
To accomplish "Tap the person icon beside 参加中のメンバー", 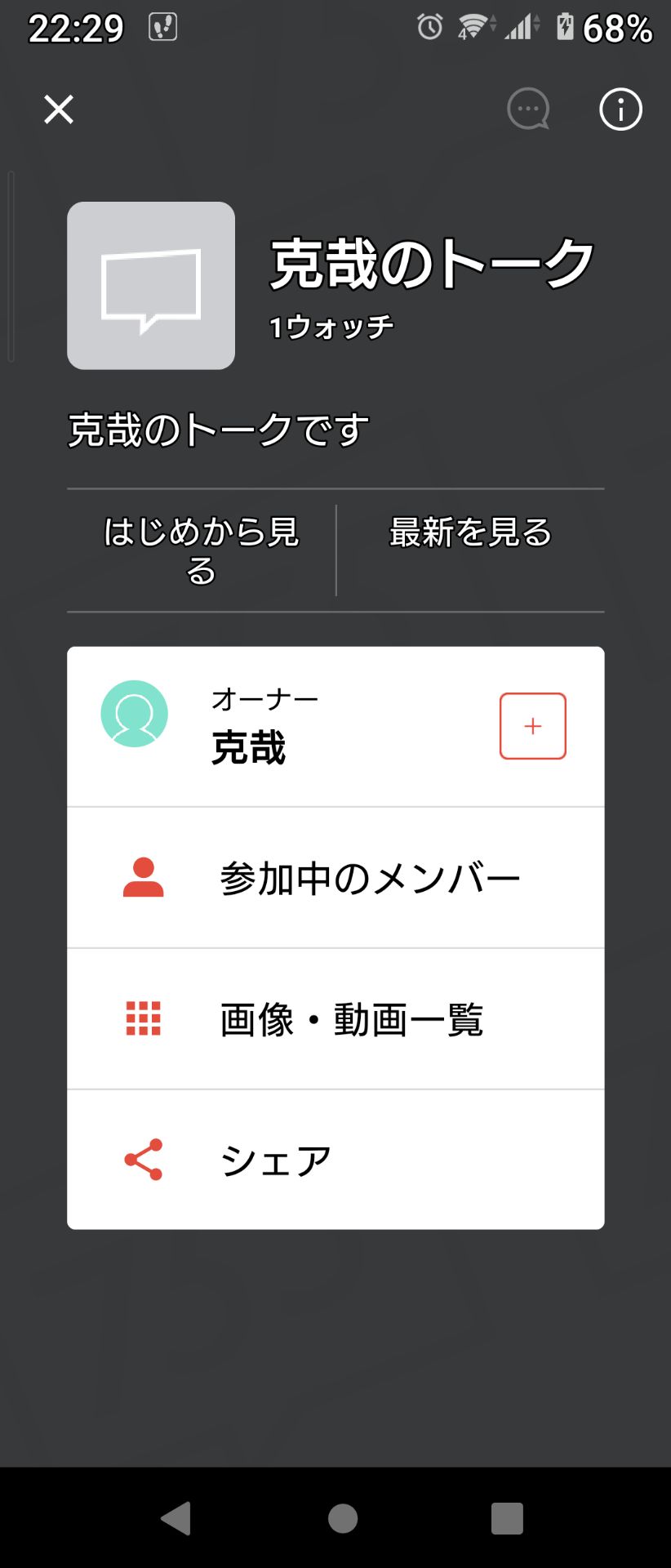I will pos(142,875).
